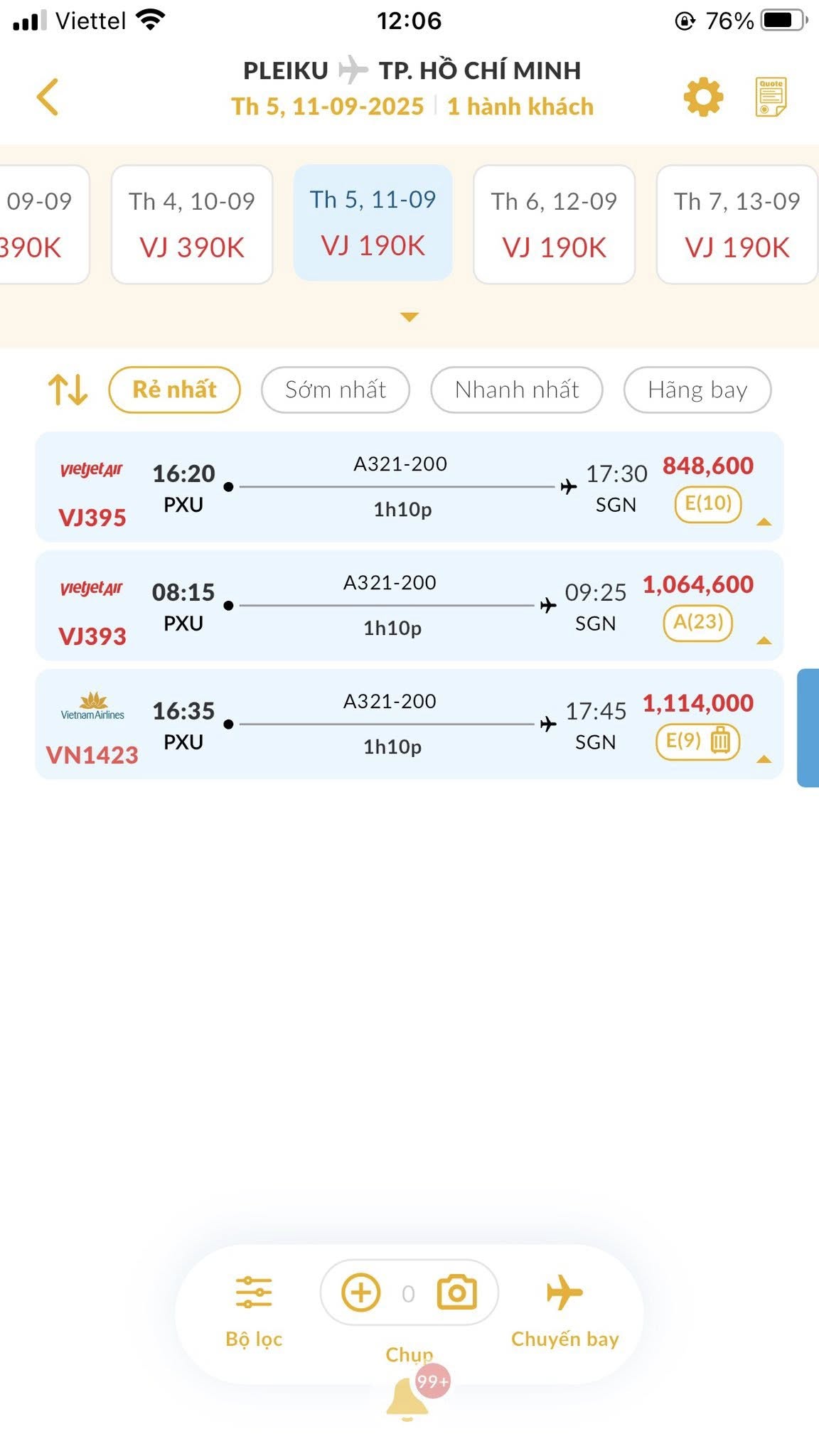Tap the plus icon in the Chụp bar

361,1292
